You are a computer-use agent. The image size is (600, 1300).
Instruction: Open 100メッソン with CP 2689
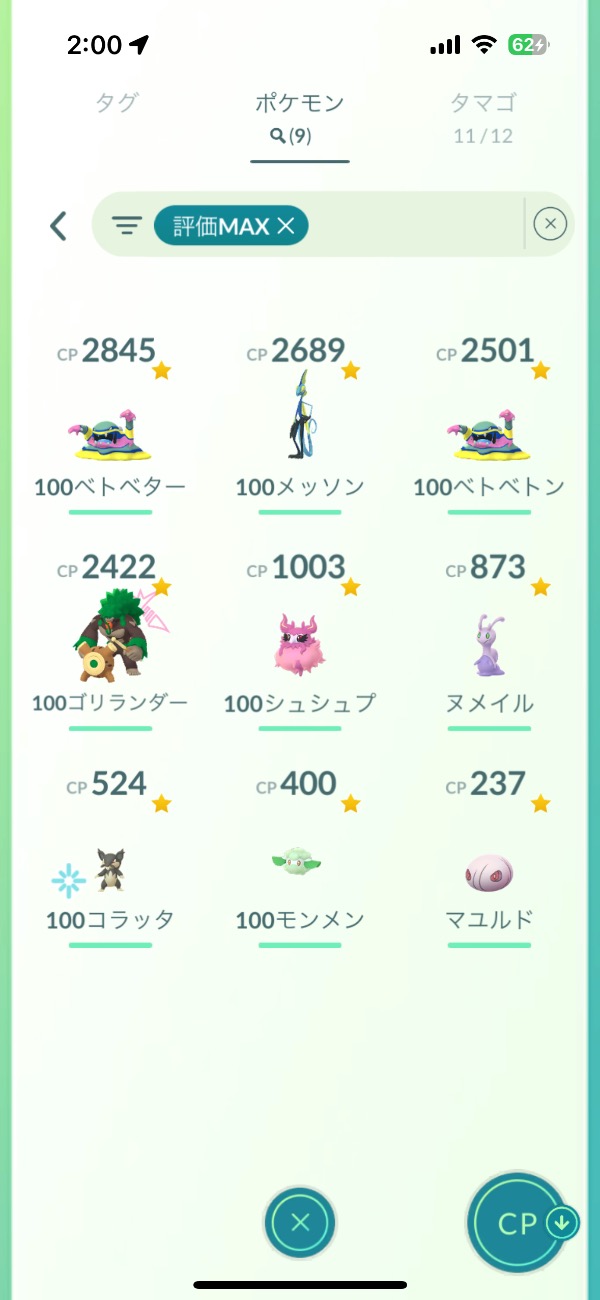[x=300, y=430]
